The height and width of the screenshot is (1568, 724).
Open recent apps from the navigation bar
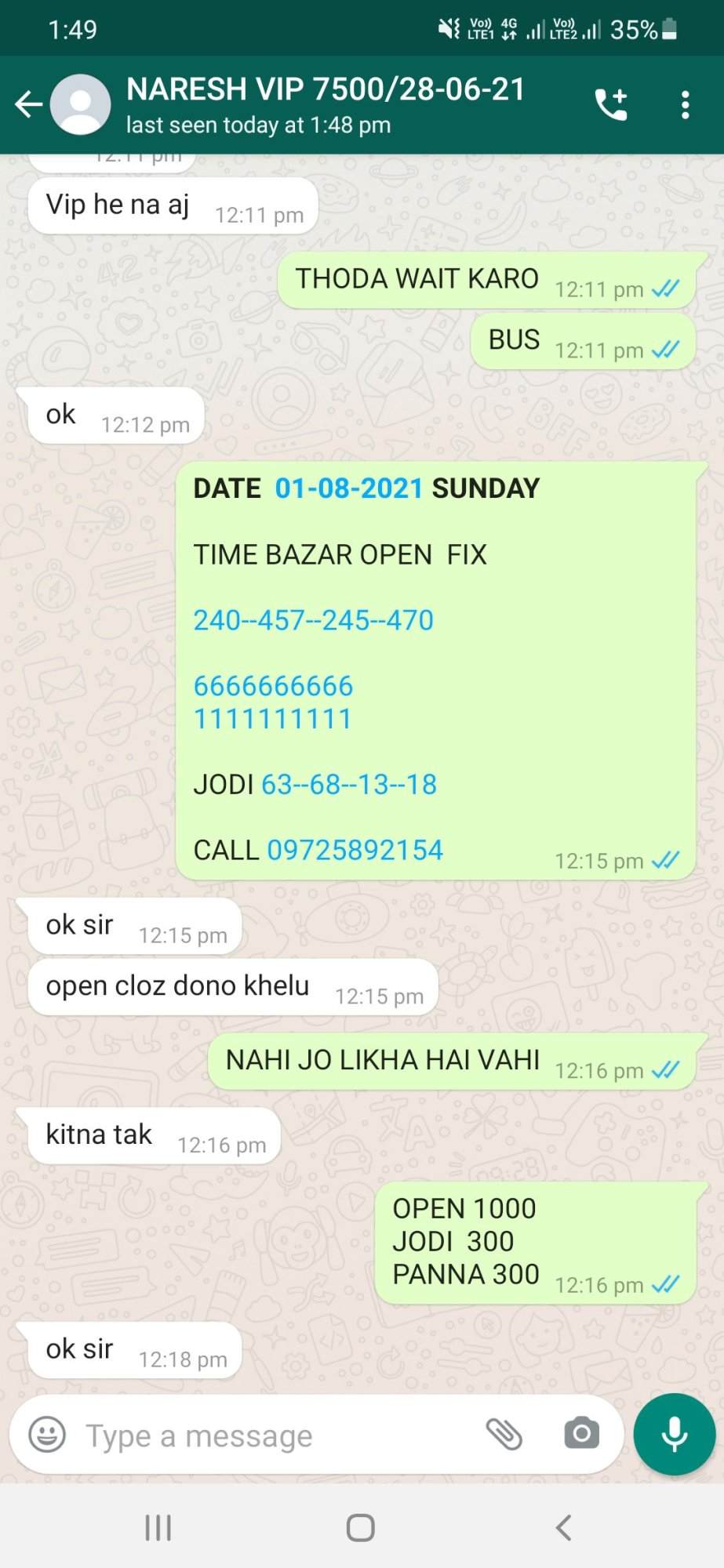[x=158, y=1527]
